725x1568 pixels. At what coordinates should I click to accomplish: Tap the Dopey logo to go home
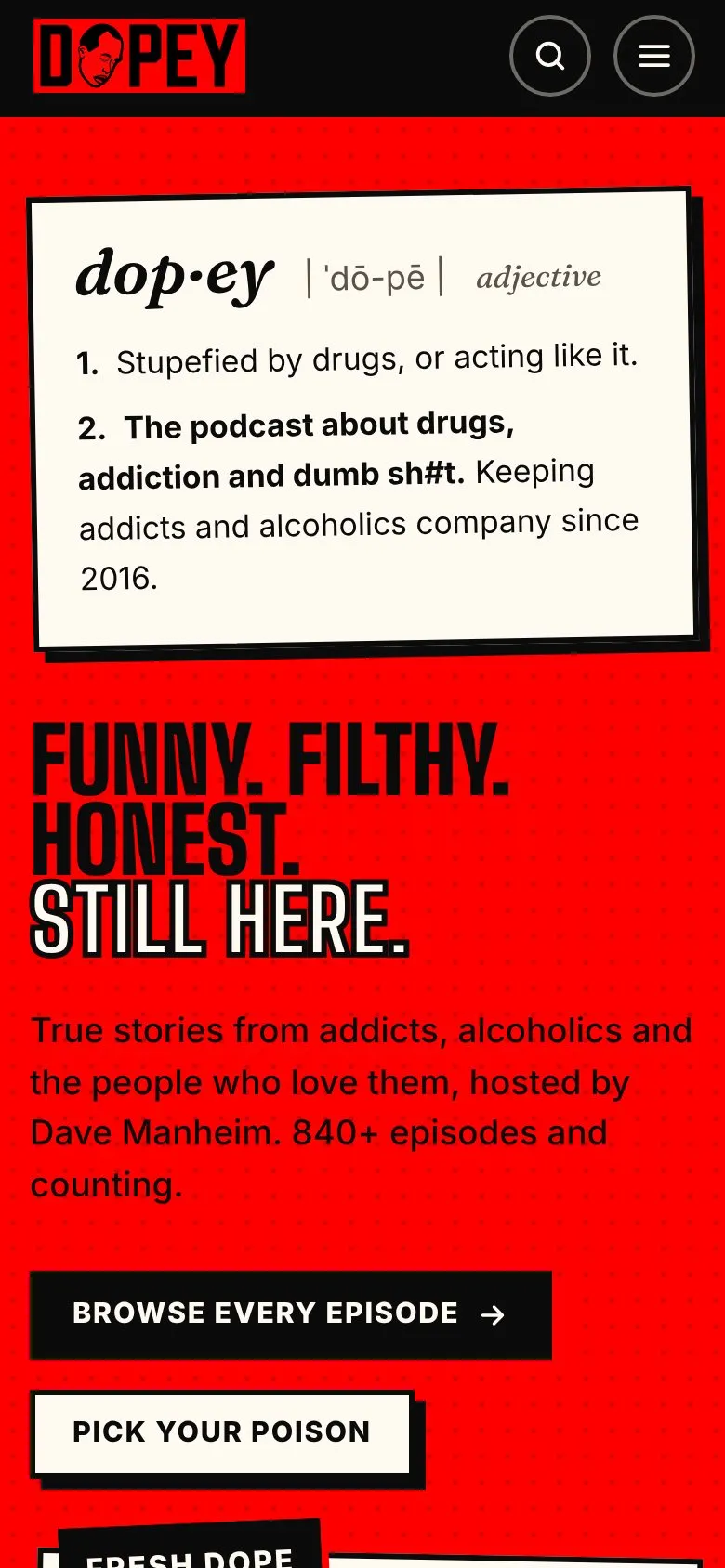click(x=139, y=56)
